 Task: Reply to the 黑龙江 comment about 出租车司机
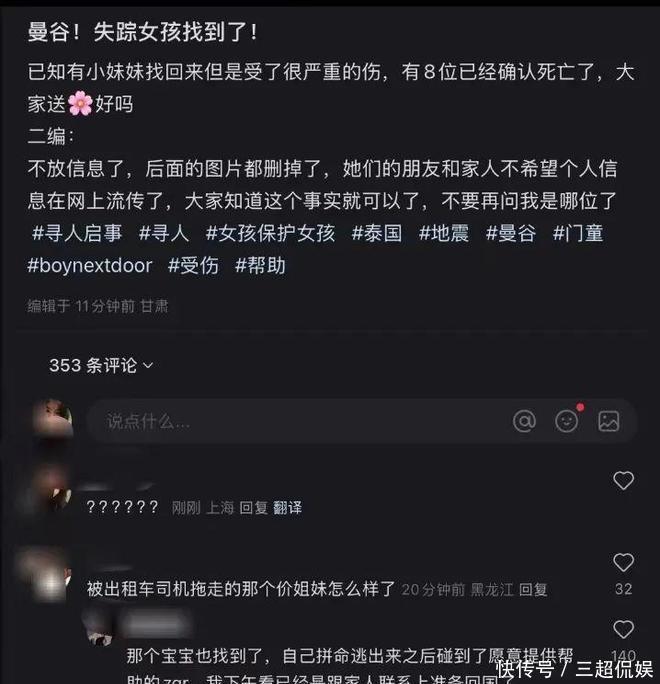534,590
